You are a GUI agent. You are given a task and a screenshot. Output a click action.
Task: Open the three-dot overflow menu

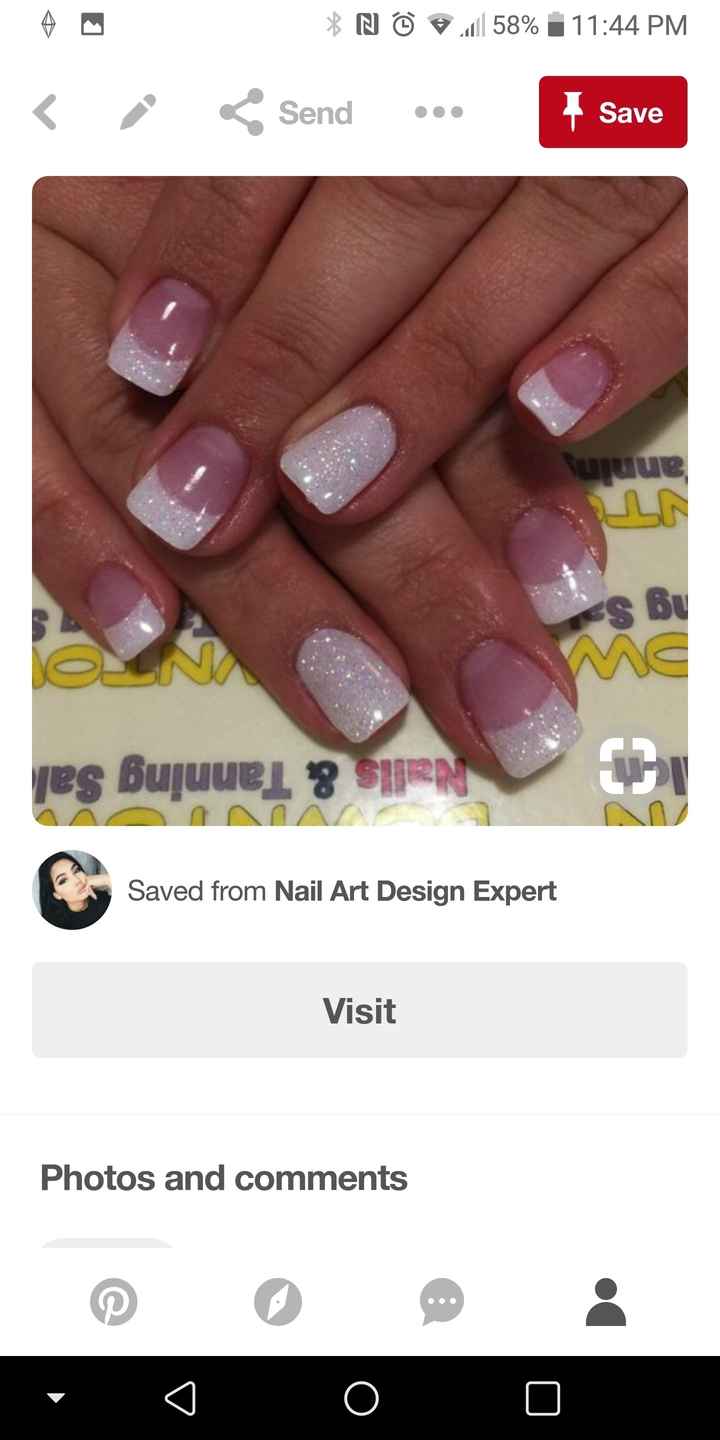(x=438, y=113)
